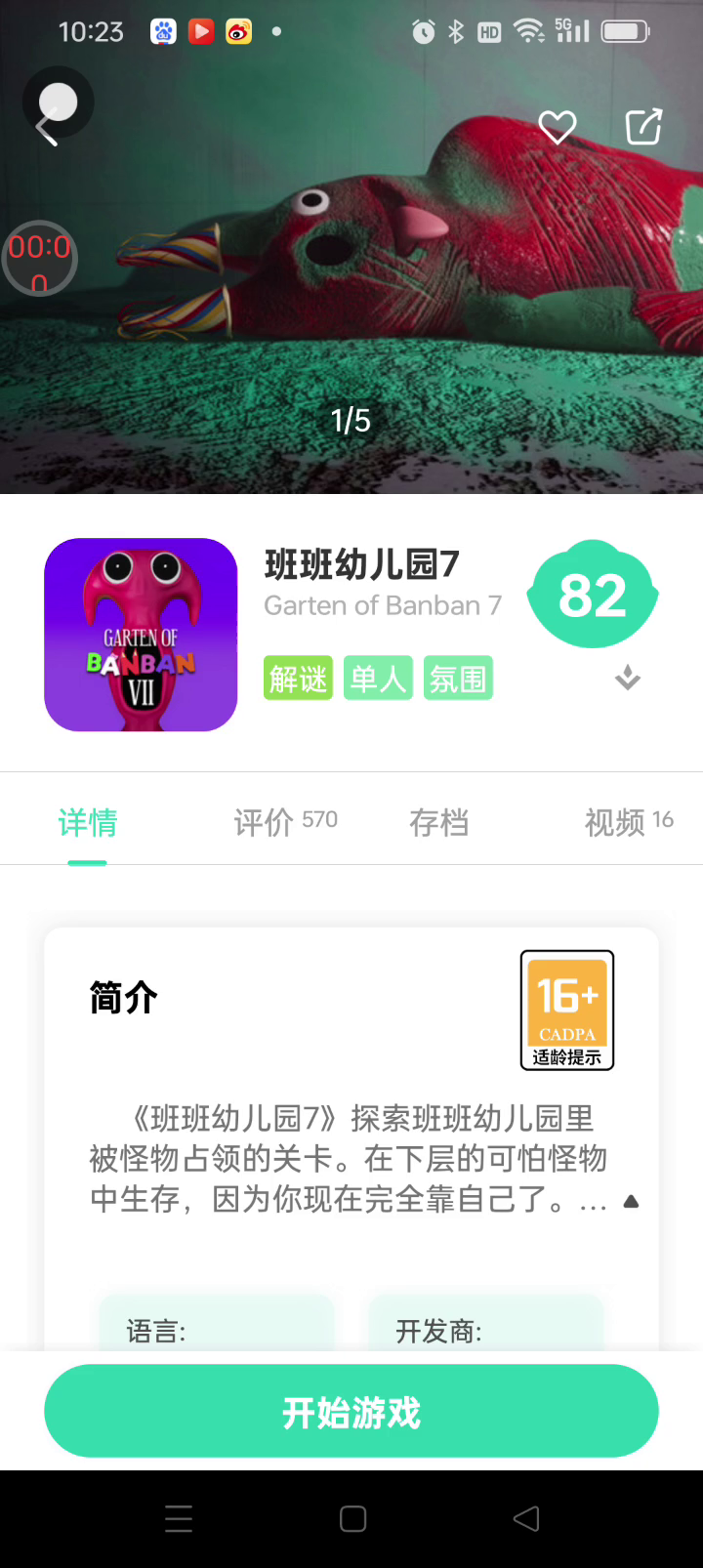Open the 16+ CADPA age rating notice

click(567, 1010)
